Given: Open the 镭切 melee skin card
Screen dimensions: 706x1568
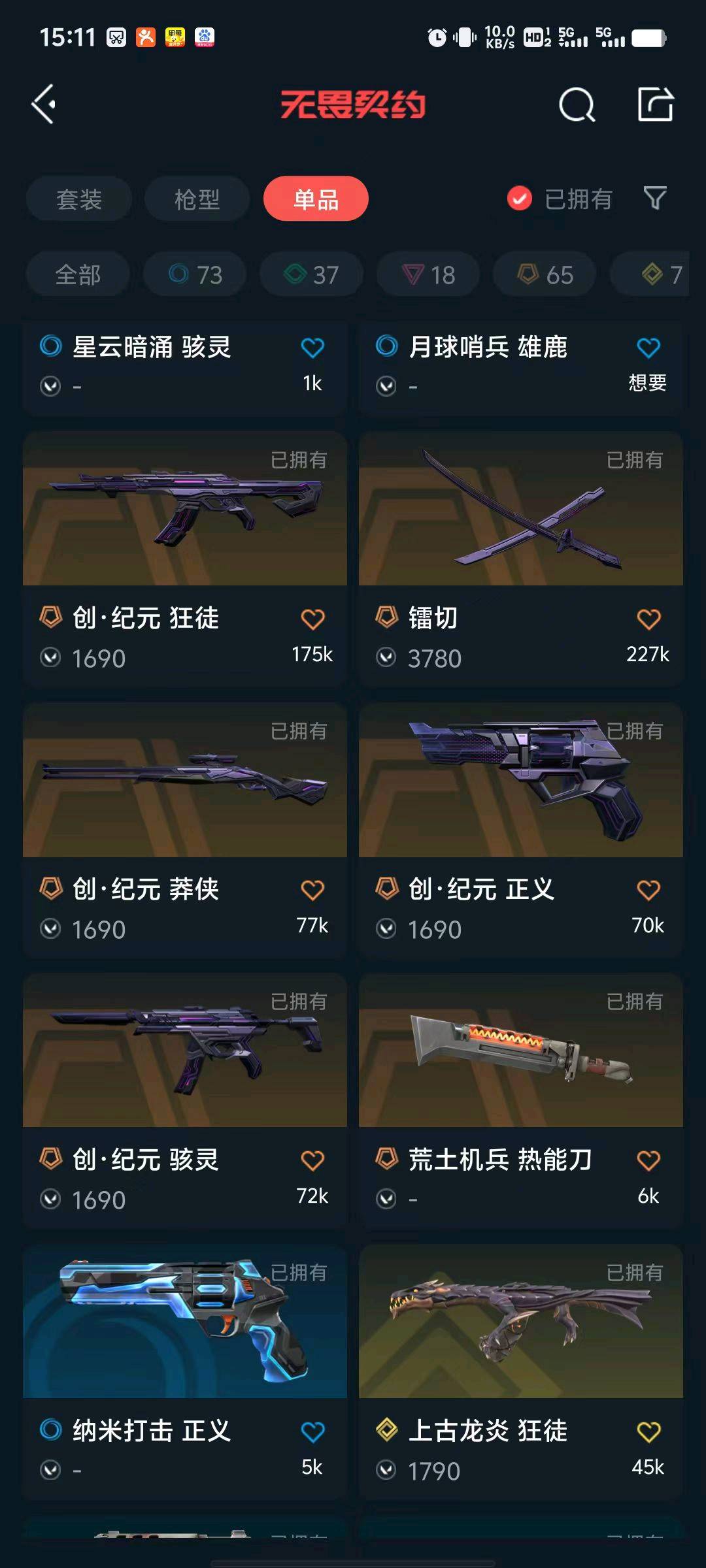Looking at the screenshot, I should coord(521,558).
